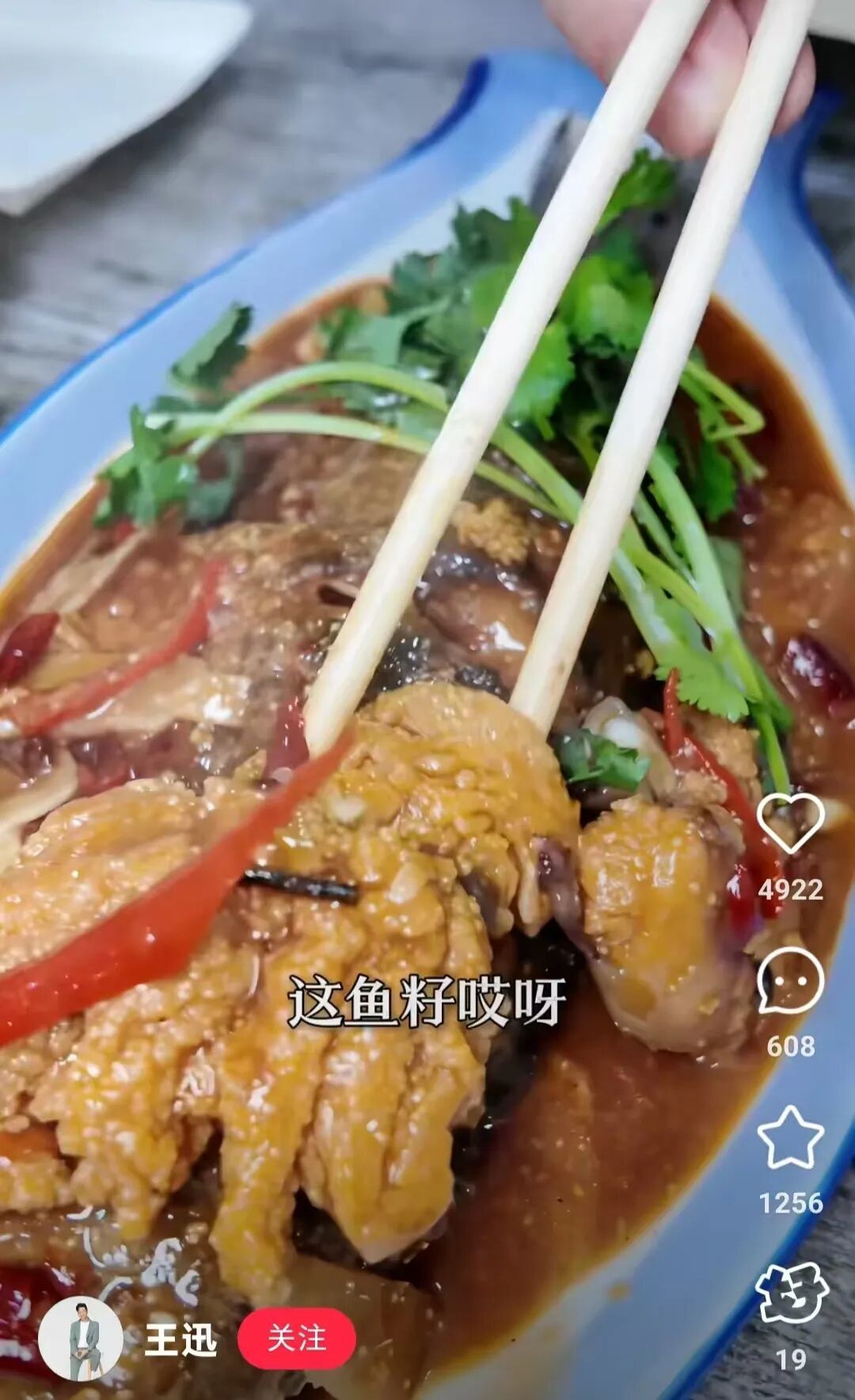Follow 王迅 with the 关注 button
855x1400 pixels.
[x=296, y=1338]
